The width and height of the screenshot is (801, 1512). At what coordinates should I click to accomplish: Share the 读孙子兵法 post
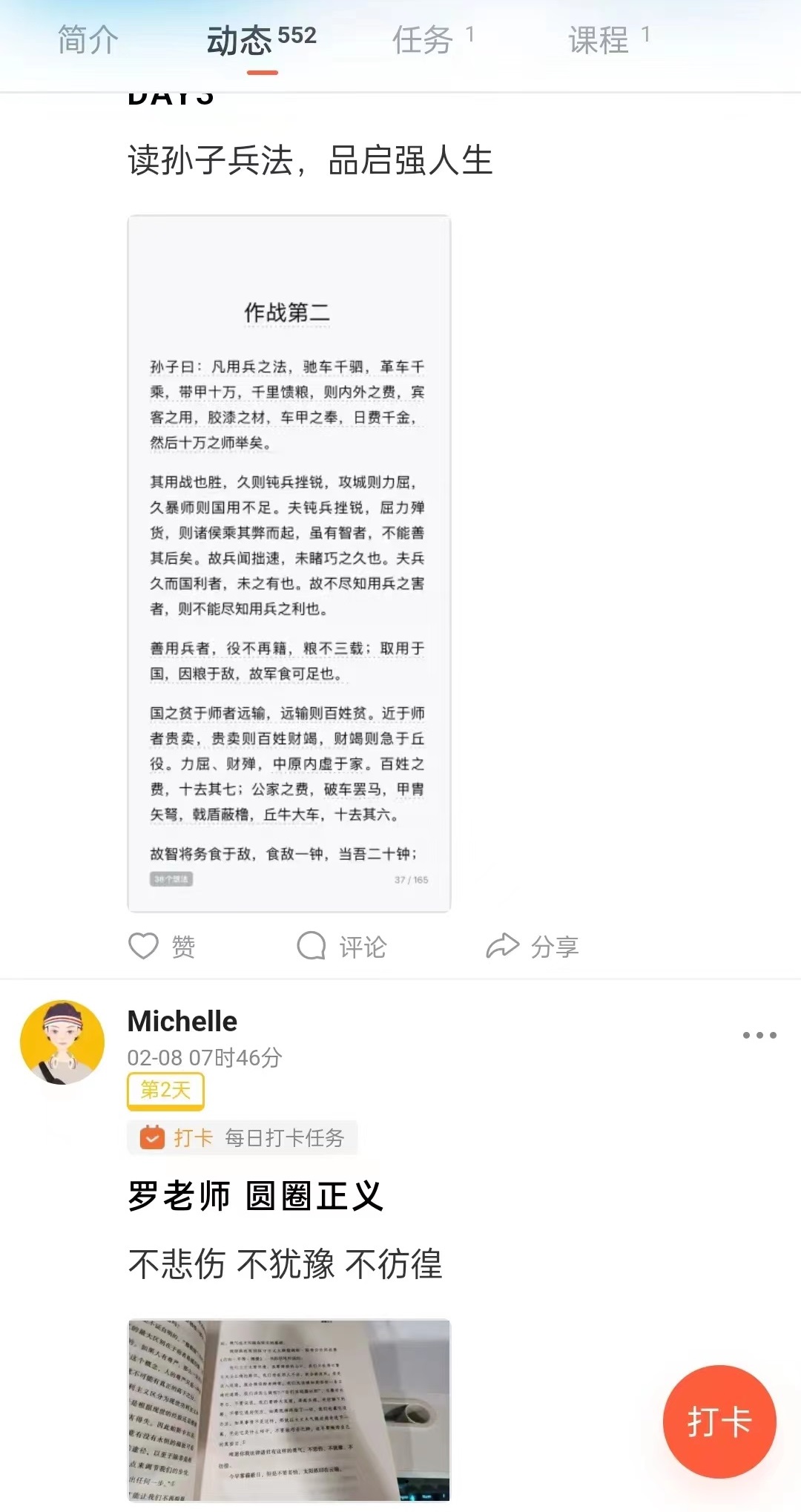pos(532,946)
